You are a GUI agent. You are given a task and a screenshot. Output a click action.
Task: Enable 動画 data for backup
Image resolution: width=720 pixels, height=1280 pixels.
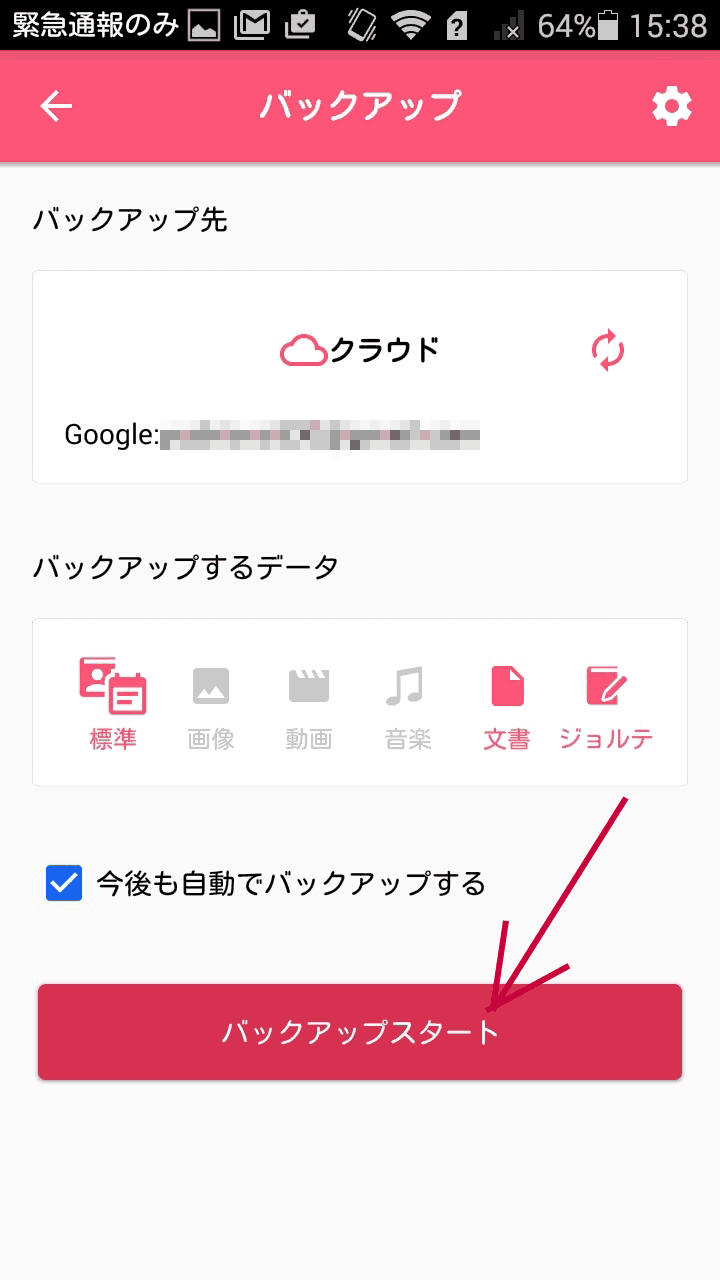309,702
